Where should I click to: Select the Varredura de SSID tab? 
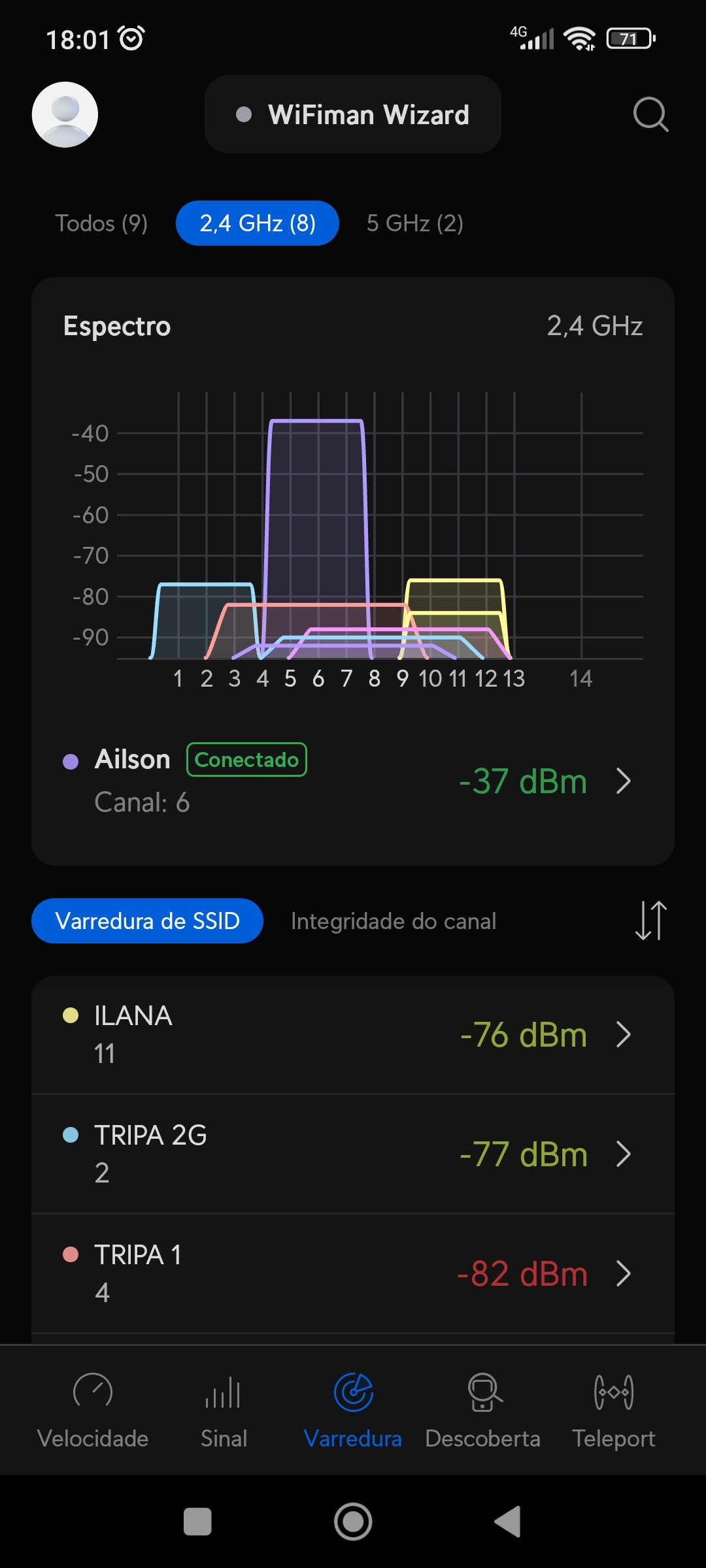point(147,921)
